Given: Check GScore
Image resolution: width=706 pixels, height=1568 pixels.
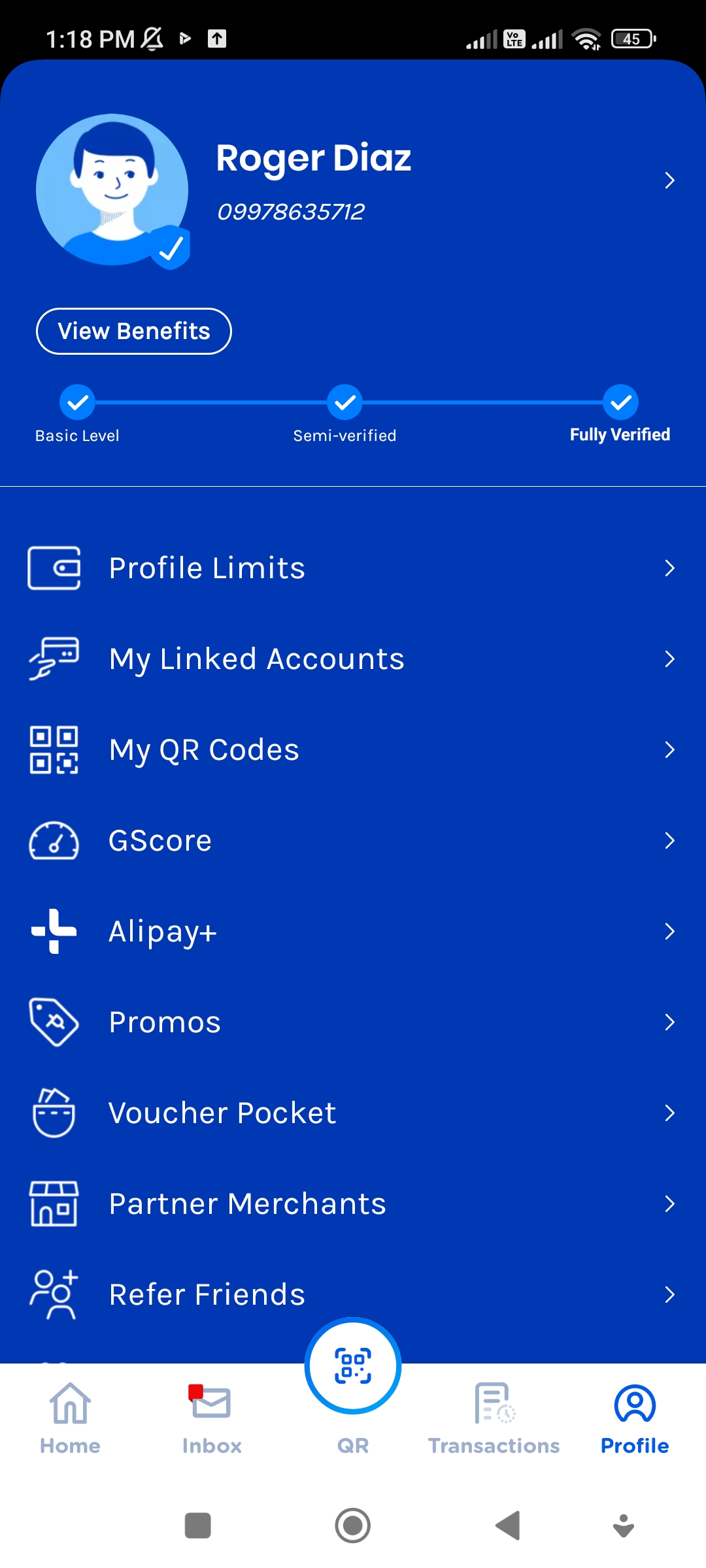Looking at the screenshot, I should coord(353,840).
